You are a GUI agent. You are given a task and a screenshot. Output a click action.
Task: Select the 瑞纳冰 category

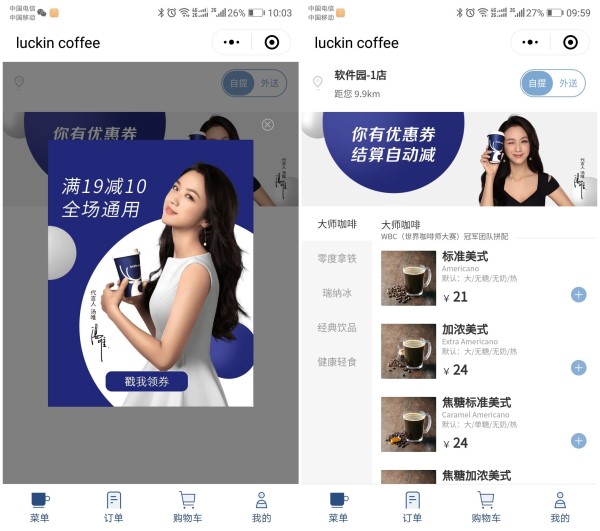(337, 293)
